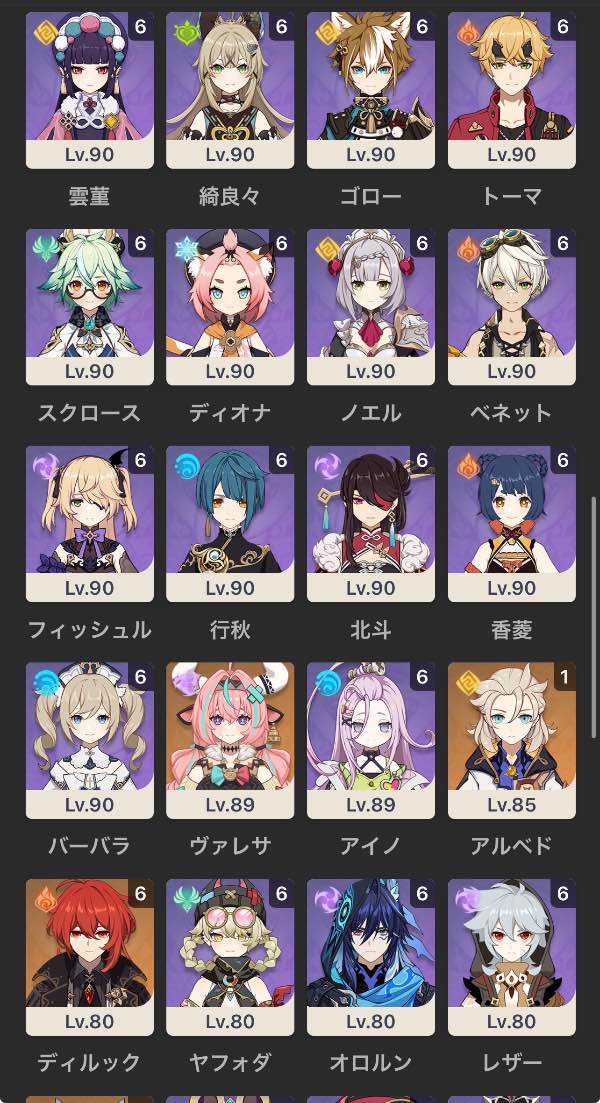Screen dimensions: 600x1103
Task: Open the フィッシュル character card
Action: pos(90,523)
